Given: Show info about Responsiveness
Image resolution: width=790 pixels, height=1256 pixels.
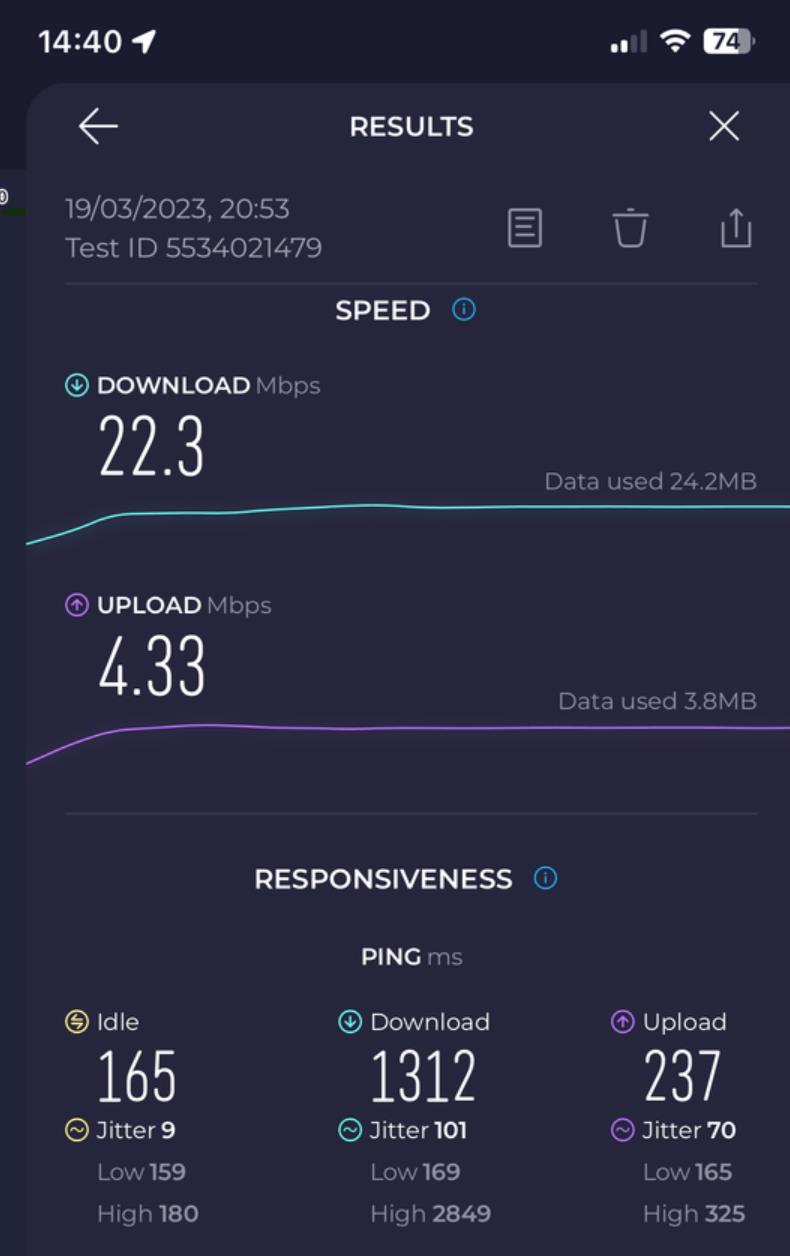Looking at the screenshot, I should coord(545,878).
